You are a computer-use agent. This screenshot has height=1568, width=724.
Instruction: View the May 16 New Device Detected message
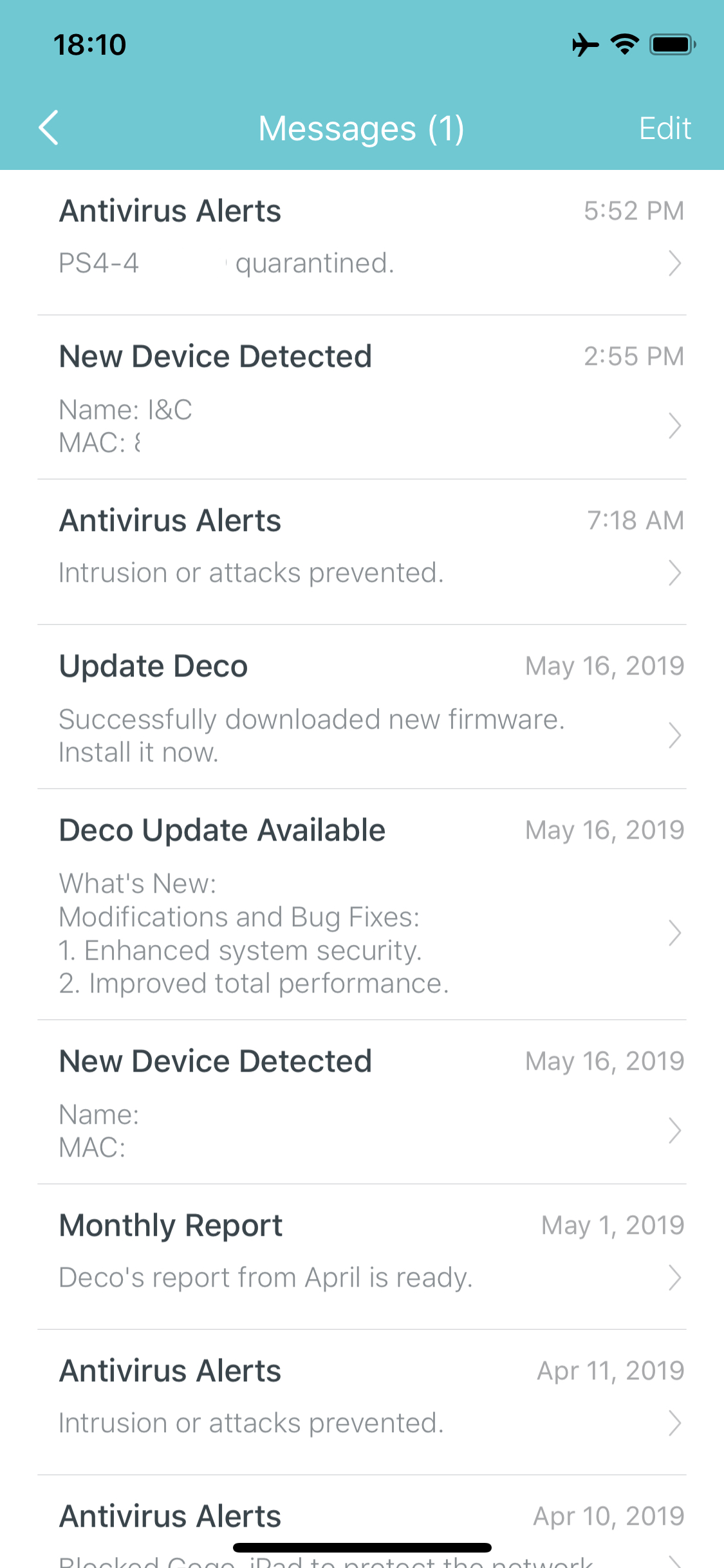[362, 1102]
